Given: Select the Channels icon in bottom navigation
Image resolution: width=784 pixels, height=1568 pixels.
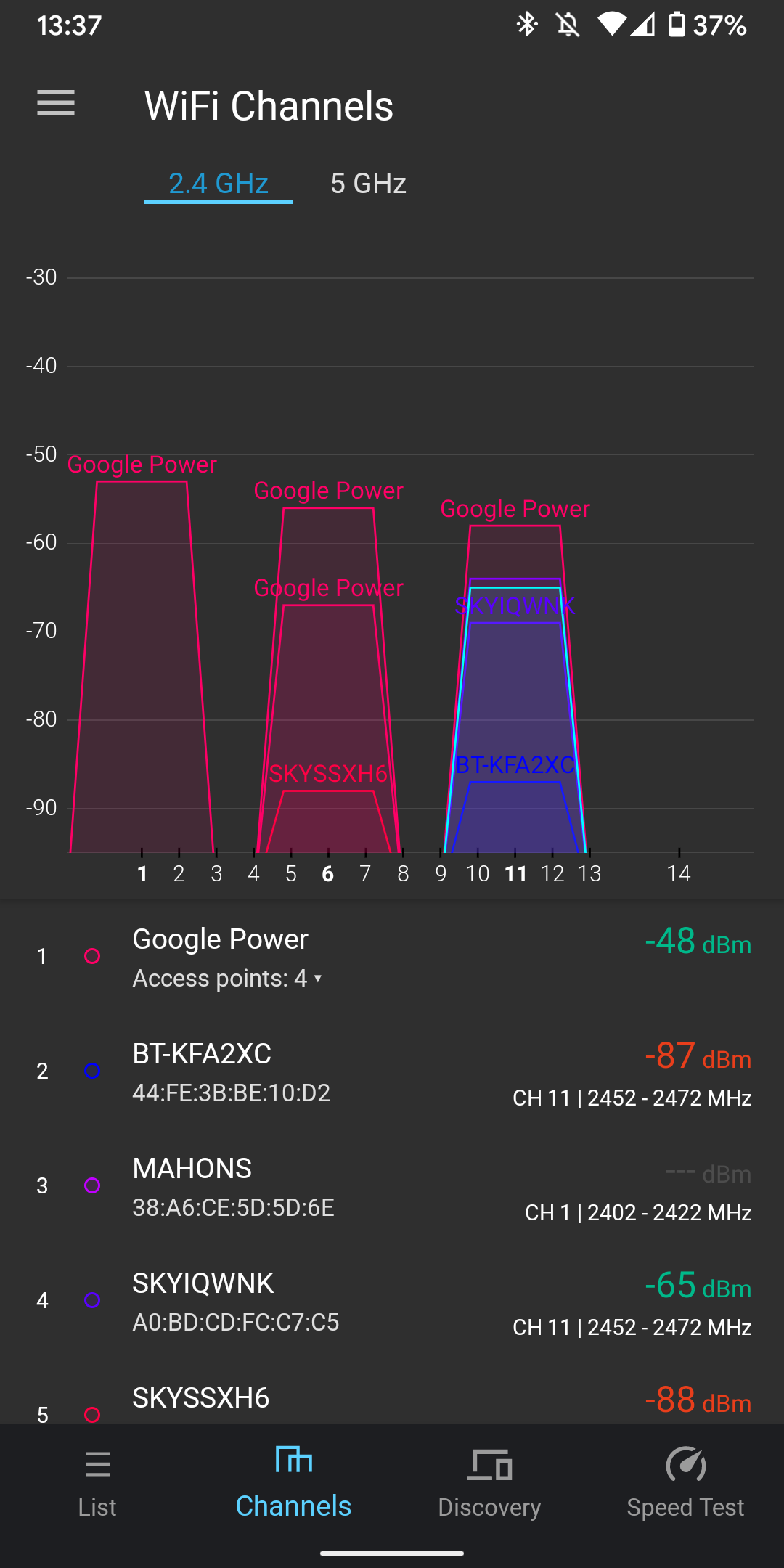Looking at the screenshot, I should pos(293,1477).
